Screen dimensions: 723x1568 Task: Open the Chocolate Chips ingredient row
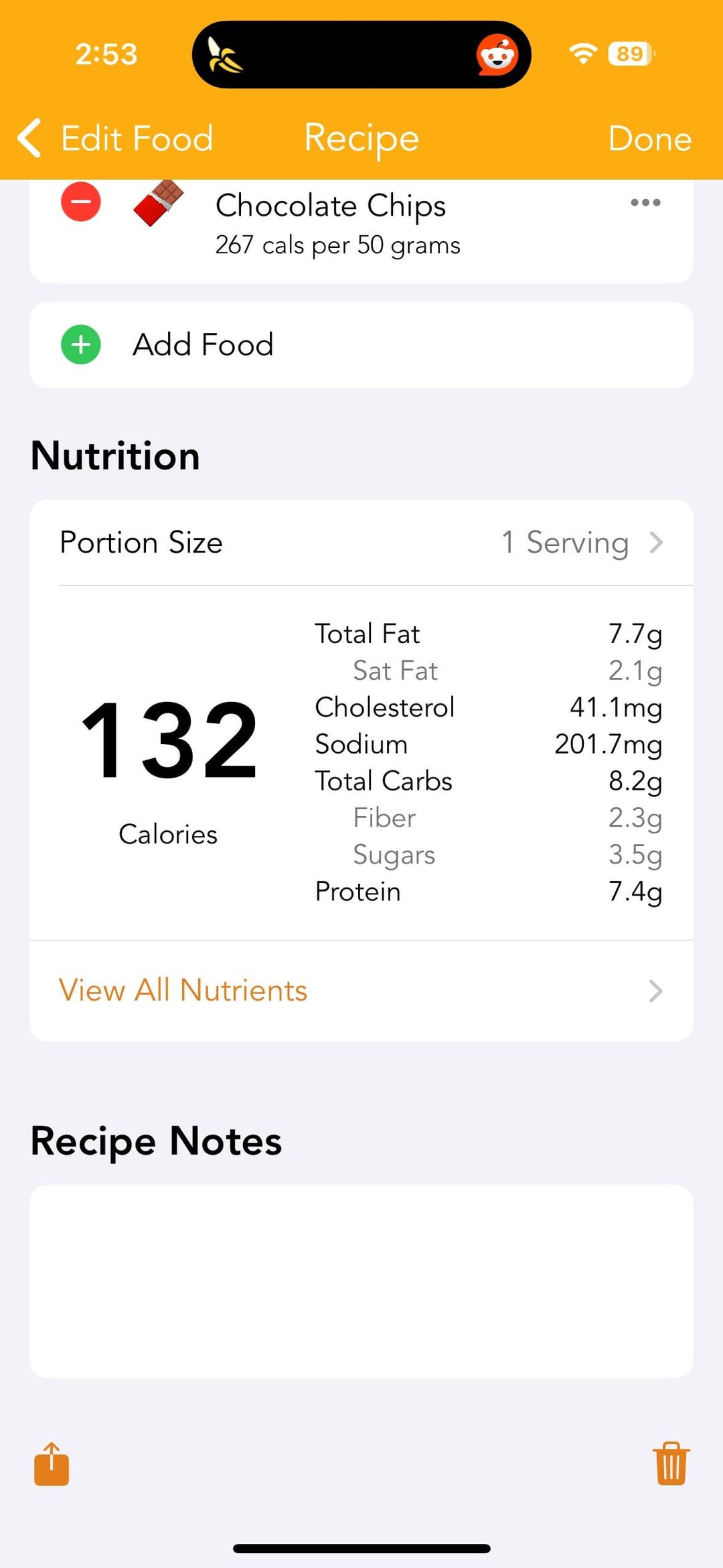(x=337, y=224)
